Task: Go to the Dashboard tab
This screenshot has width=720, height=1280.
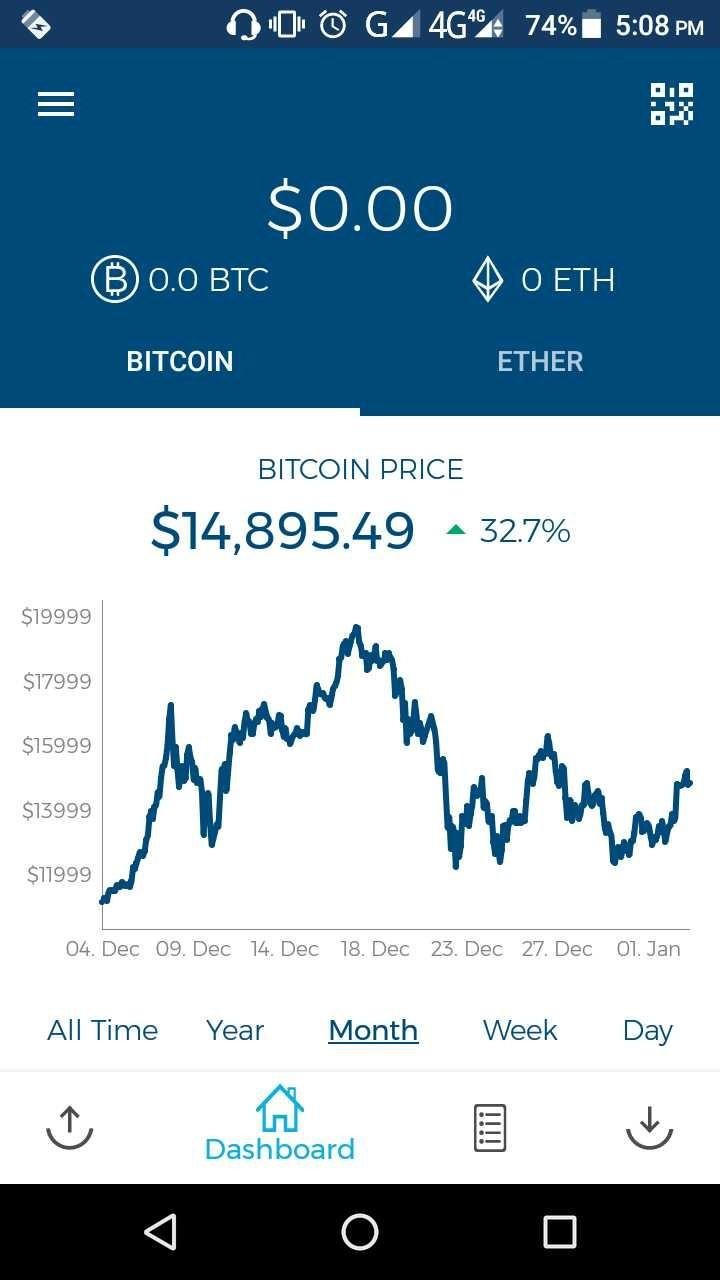Action: (x=280, y=1124)
